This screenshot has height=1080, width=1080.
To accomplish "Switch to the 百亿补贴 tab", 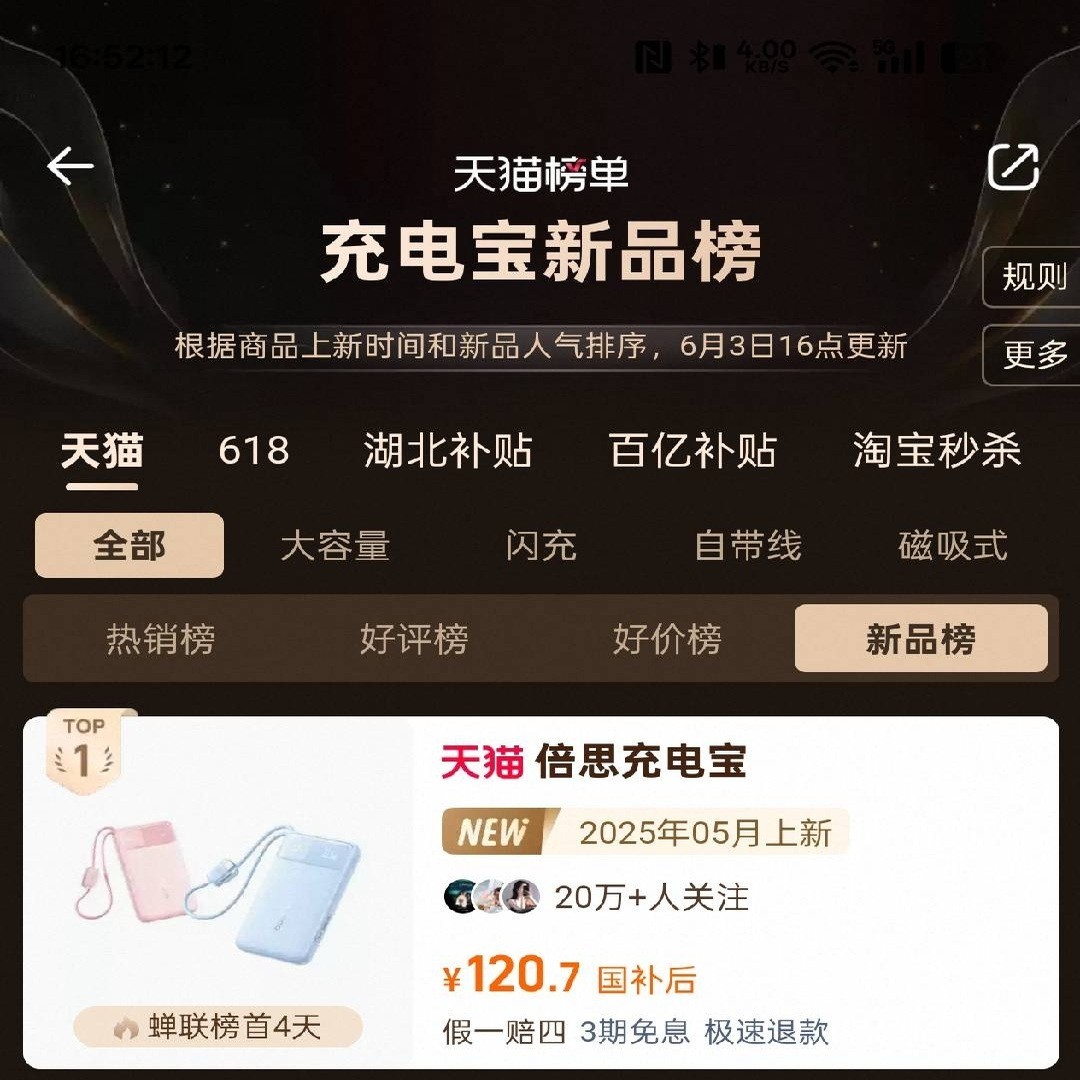I will (x=693, y=451).
